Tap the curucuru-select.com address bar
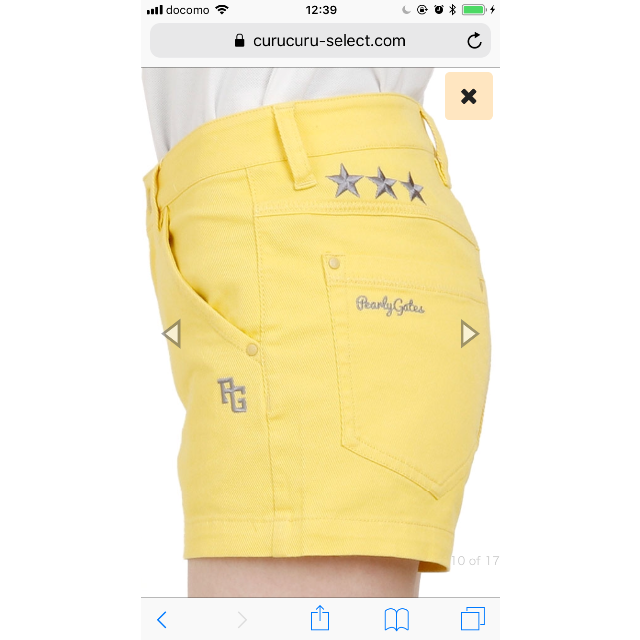Screen dimensions: 640x640 (320, 41)
